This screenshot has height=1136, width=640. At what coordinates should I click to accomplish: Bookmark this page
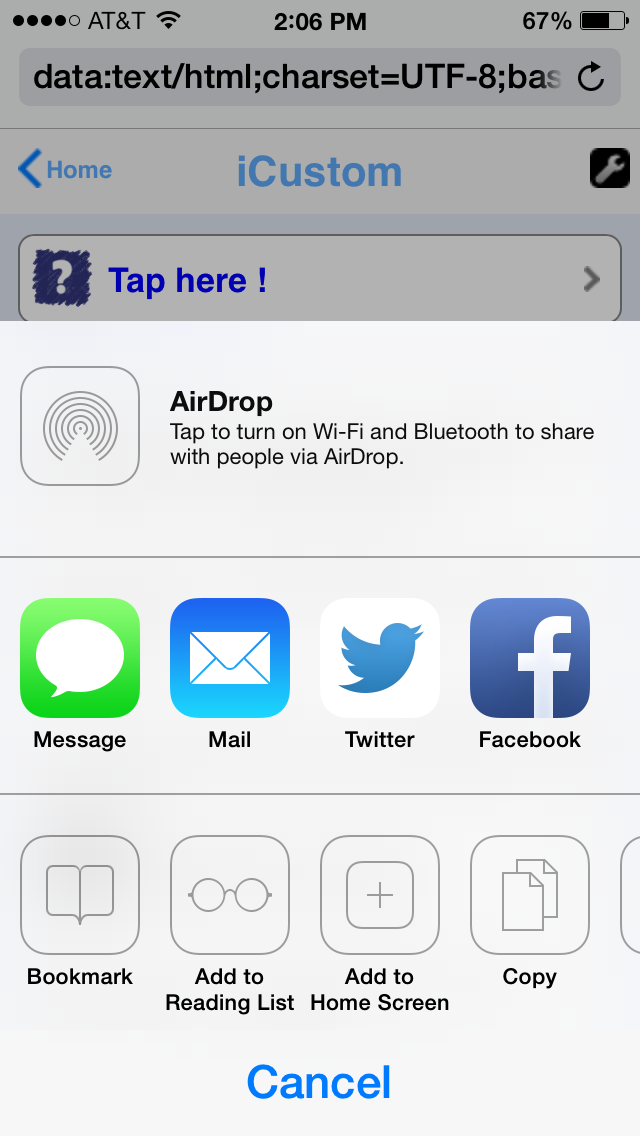point(80,895)
